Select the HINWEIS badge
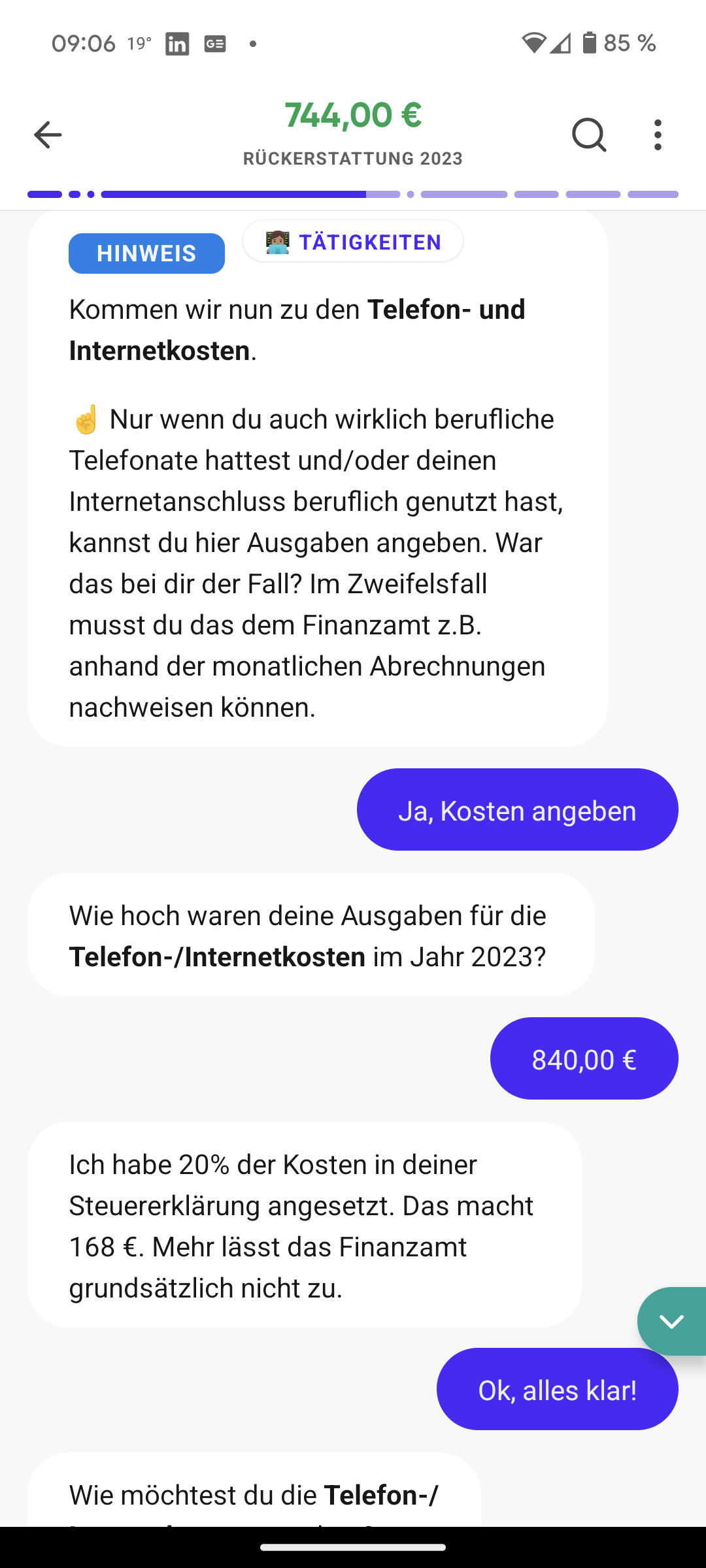Screen dimensions: 706x1568 (146, 253)
